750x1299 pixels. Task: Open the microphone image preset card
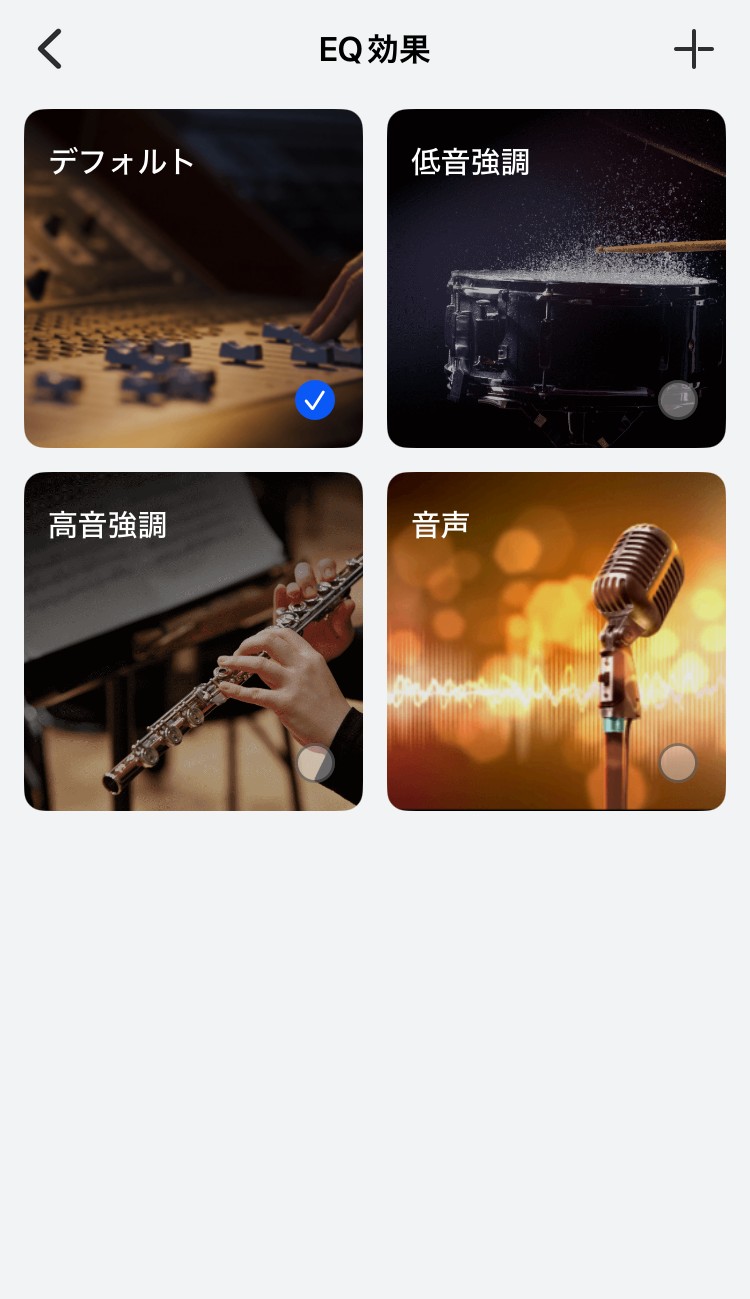pos(556,641)
